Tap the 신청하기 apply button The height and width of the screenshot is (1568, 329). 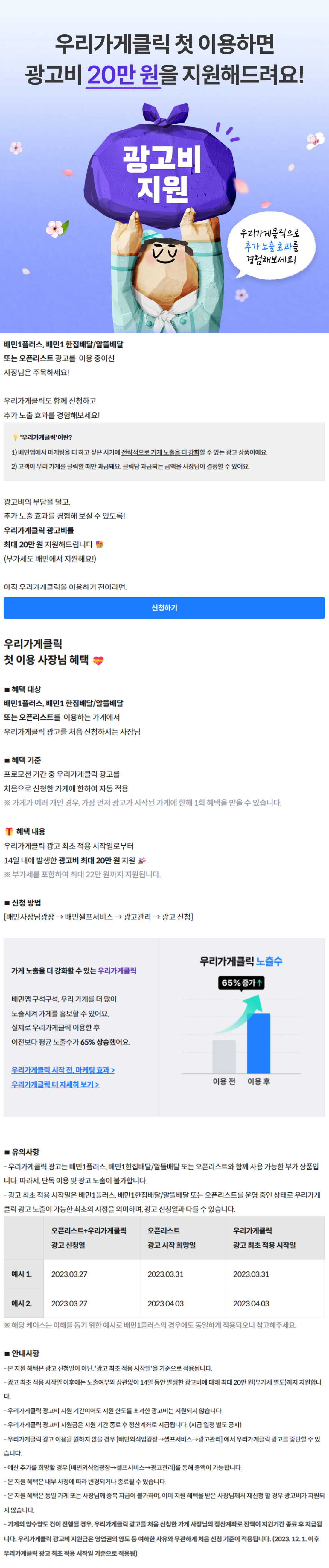164,607
